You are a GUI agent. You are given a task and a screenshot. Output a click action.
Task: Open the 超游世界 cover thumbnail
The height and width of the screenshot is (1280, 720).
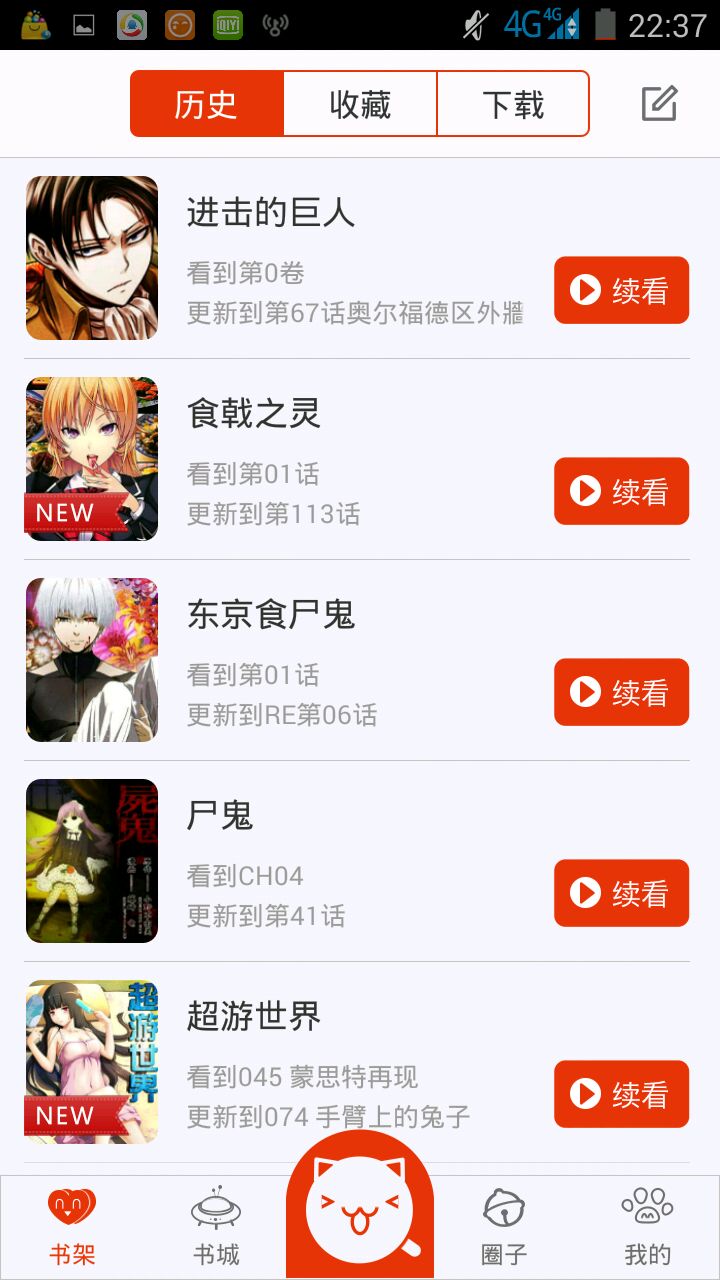[x=92, y=1062]
